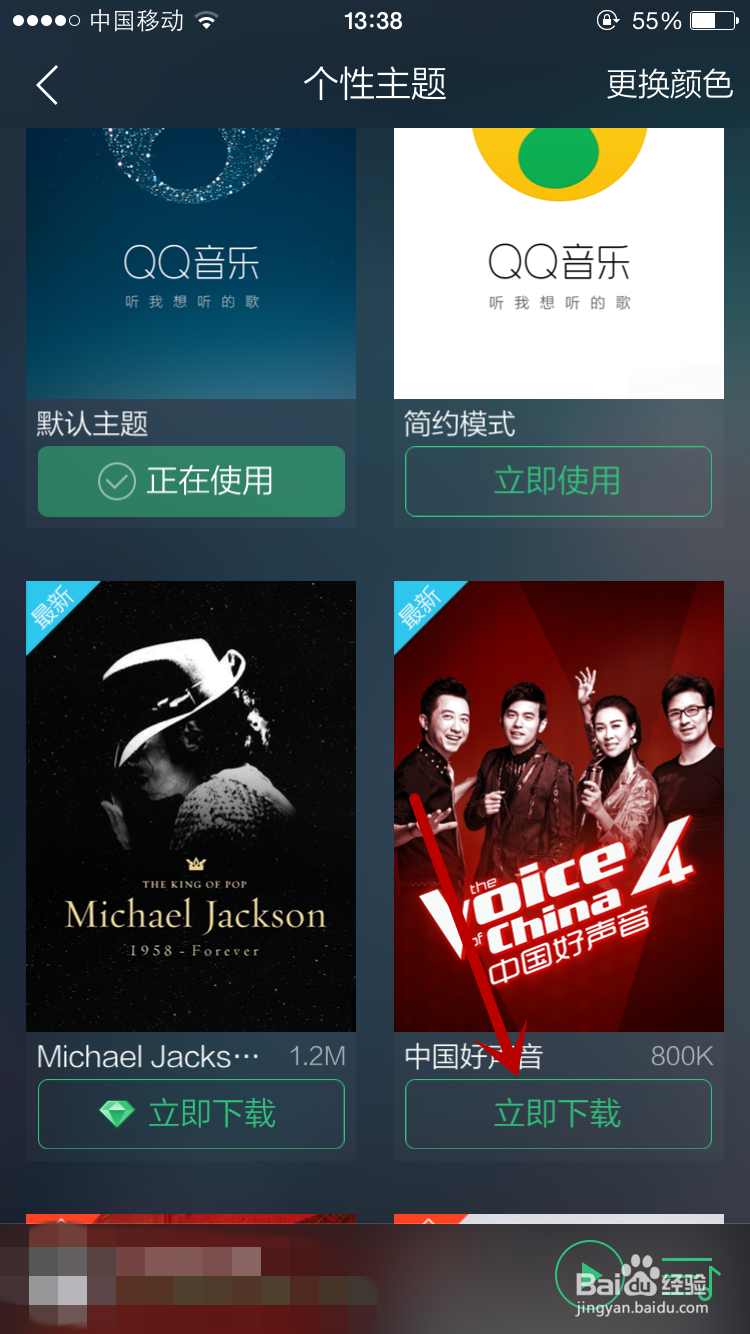Tap the 中国好声音 preview image
This screenshot has height=1334, width=750.
(x=558, y=805)
